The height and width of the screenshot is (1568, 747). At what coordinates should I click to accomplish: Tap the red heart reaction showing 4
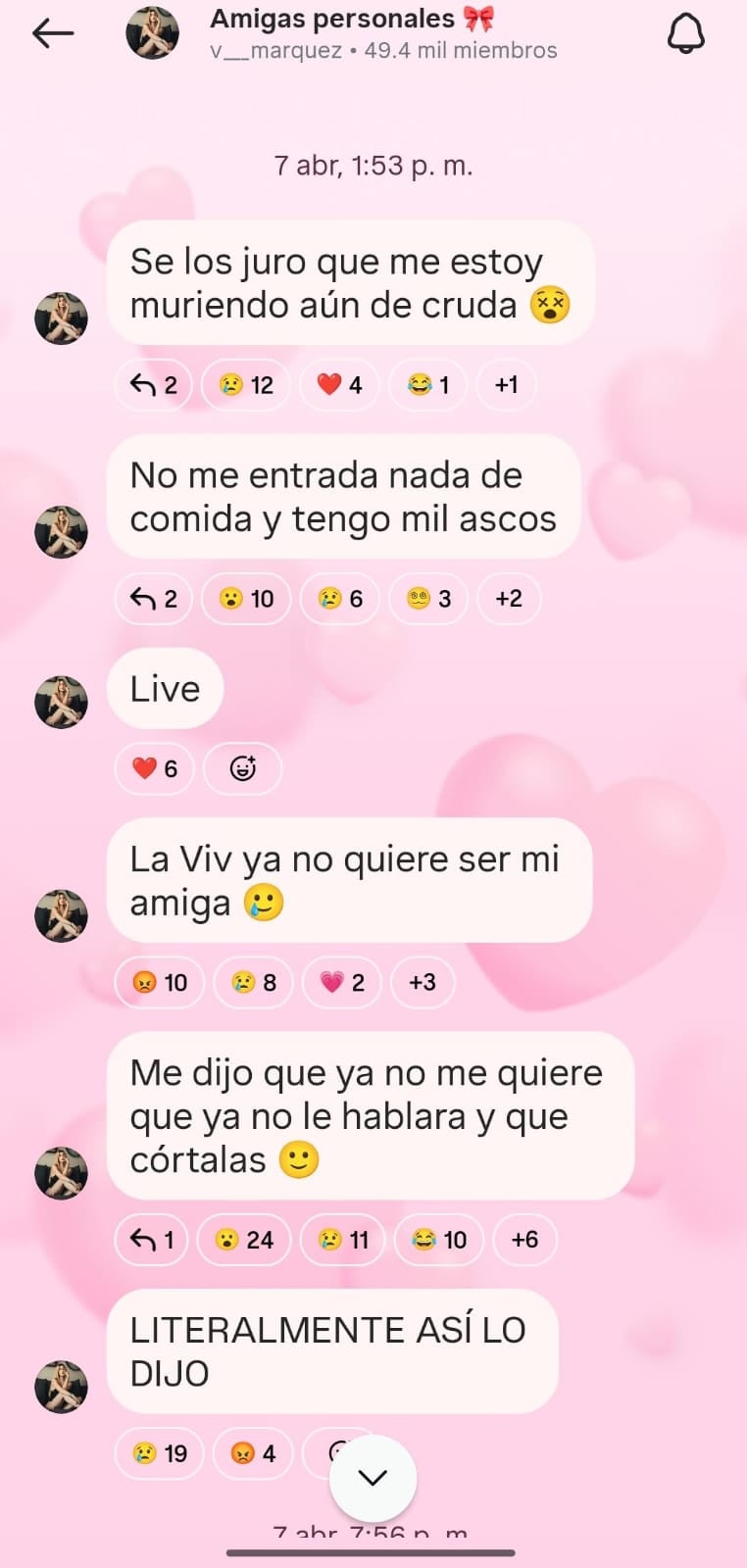[x=337, y=384]
